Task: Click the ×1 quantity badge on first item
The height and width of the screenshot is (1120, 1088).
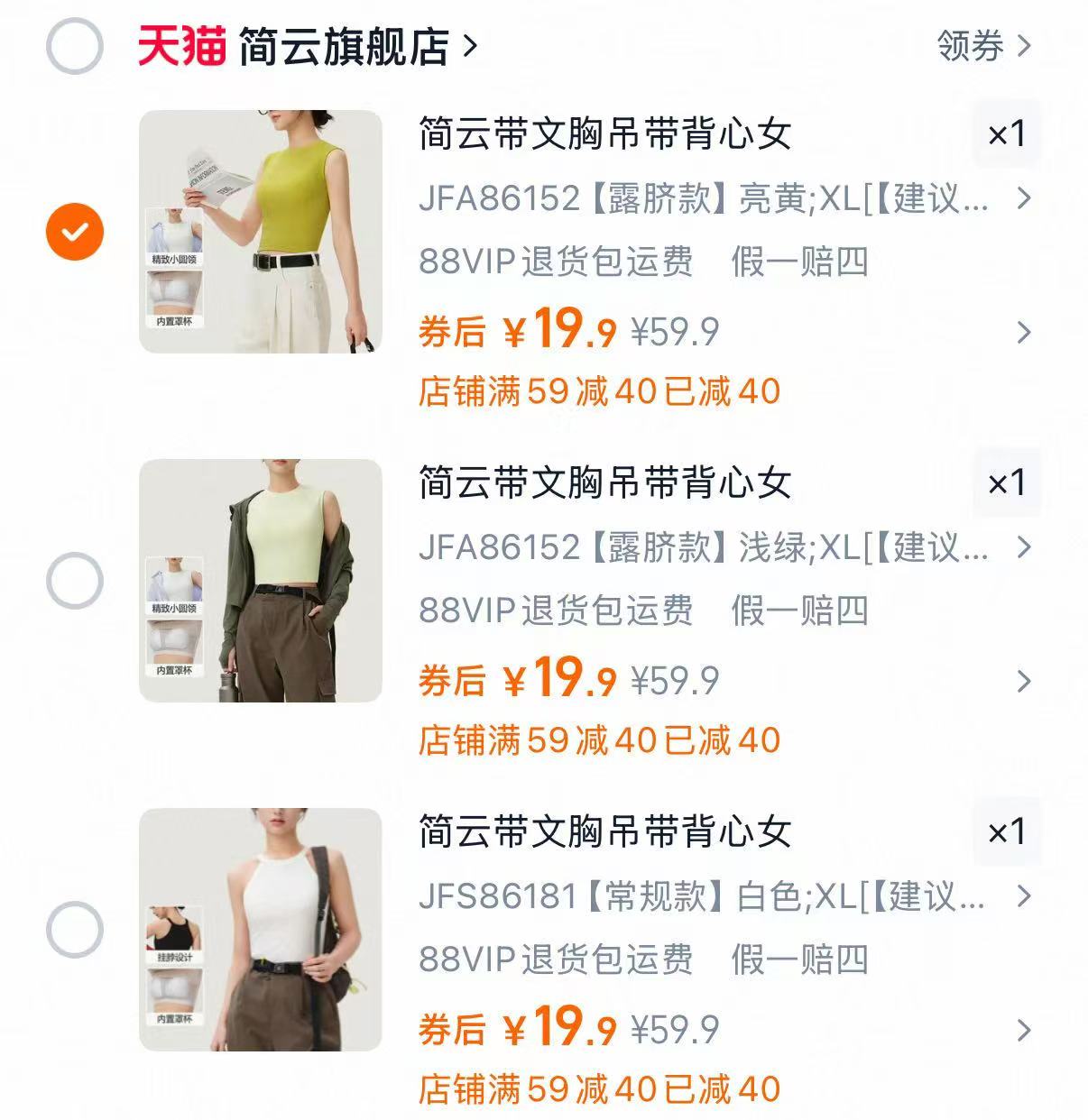Action: pyautogui.click(x=1008, y=133)
